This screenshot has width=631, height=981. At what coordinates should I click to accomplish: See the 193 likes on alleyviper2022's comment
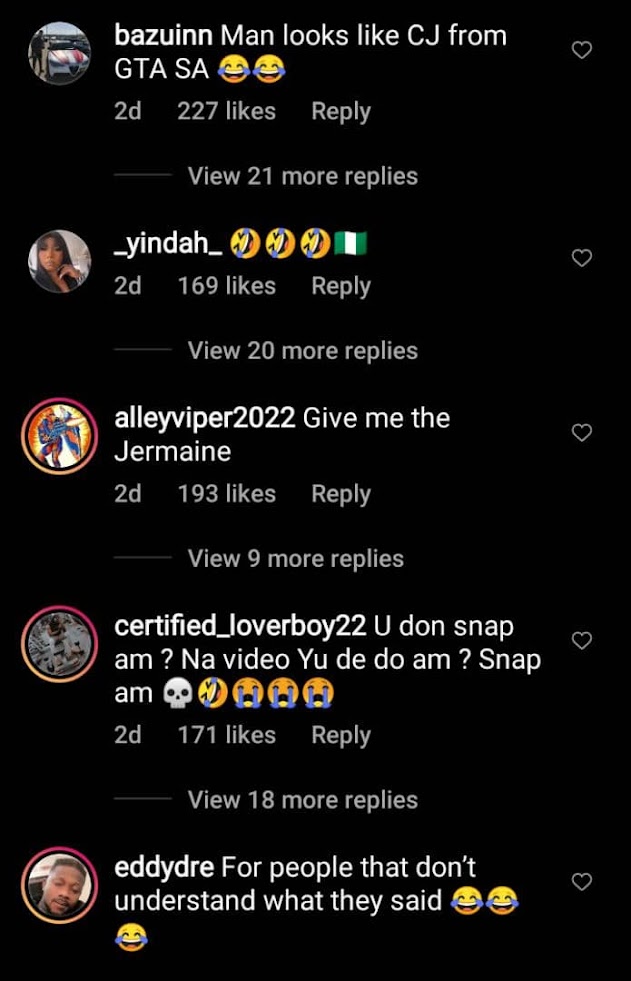(x=226, y=494)
